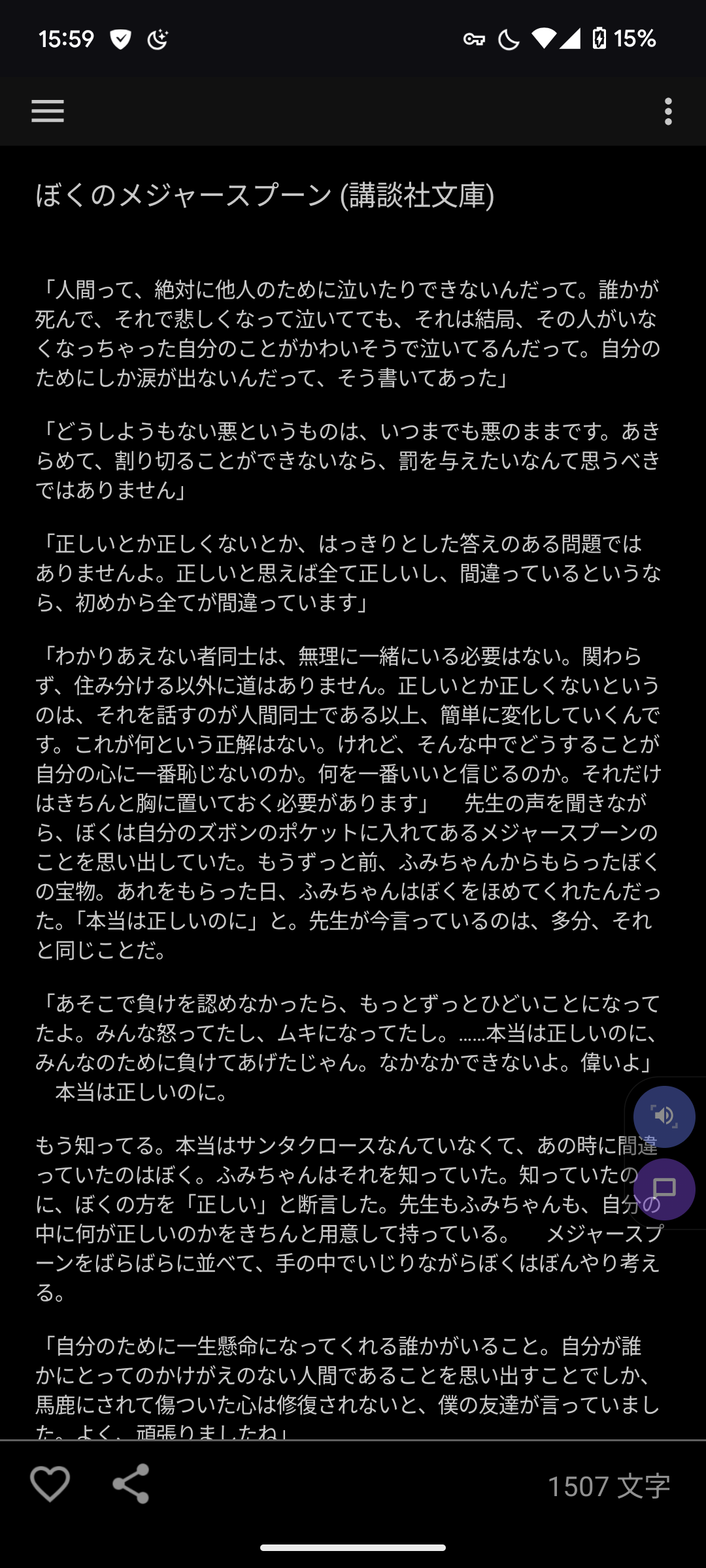Viewport: 706px width, 1568px height.
Task: Tap the floating speaker read-aloud button
Action: click(664, 1117)
